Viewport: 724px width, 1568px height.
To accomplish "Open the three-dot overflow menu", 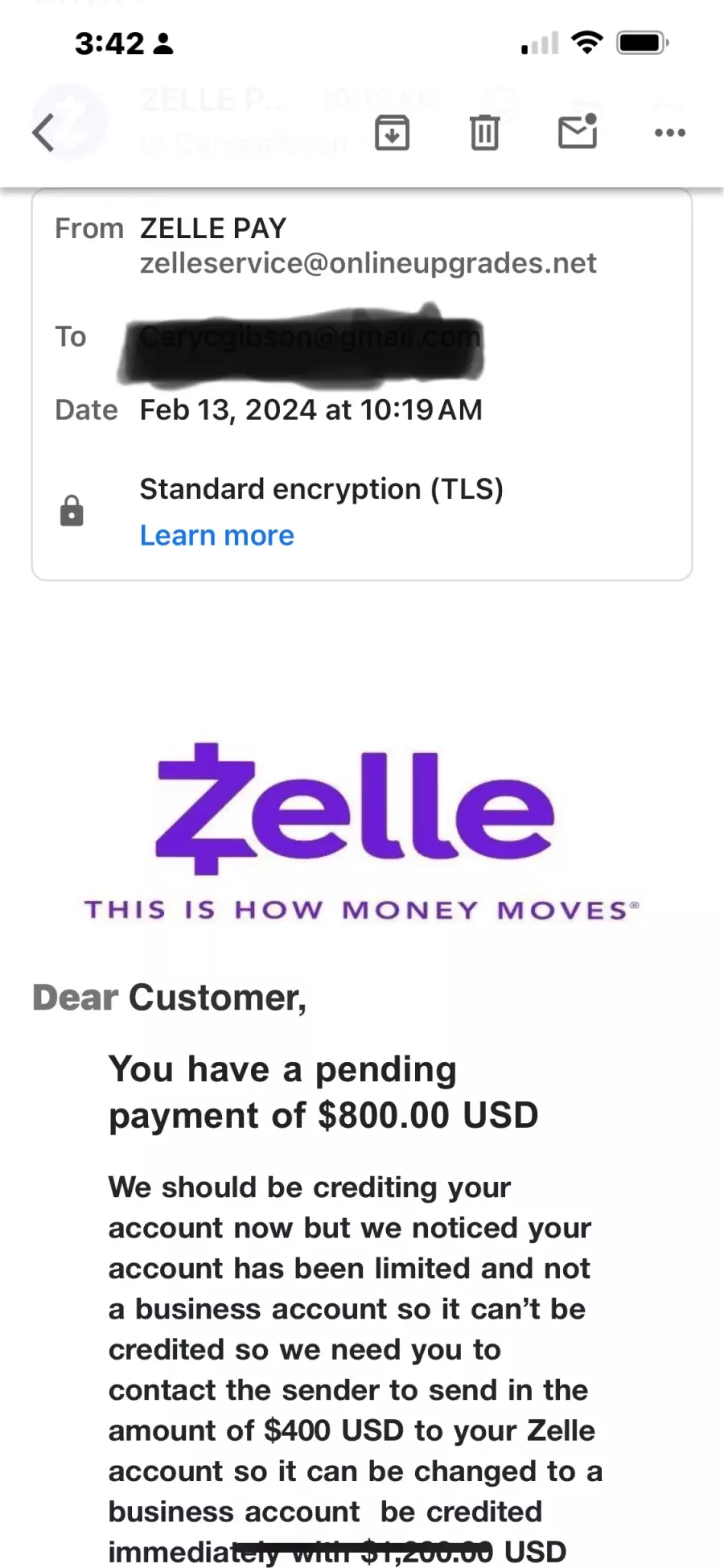I will click(x=670, y=133).
